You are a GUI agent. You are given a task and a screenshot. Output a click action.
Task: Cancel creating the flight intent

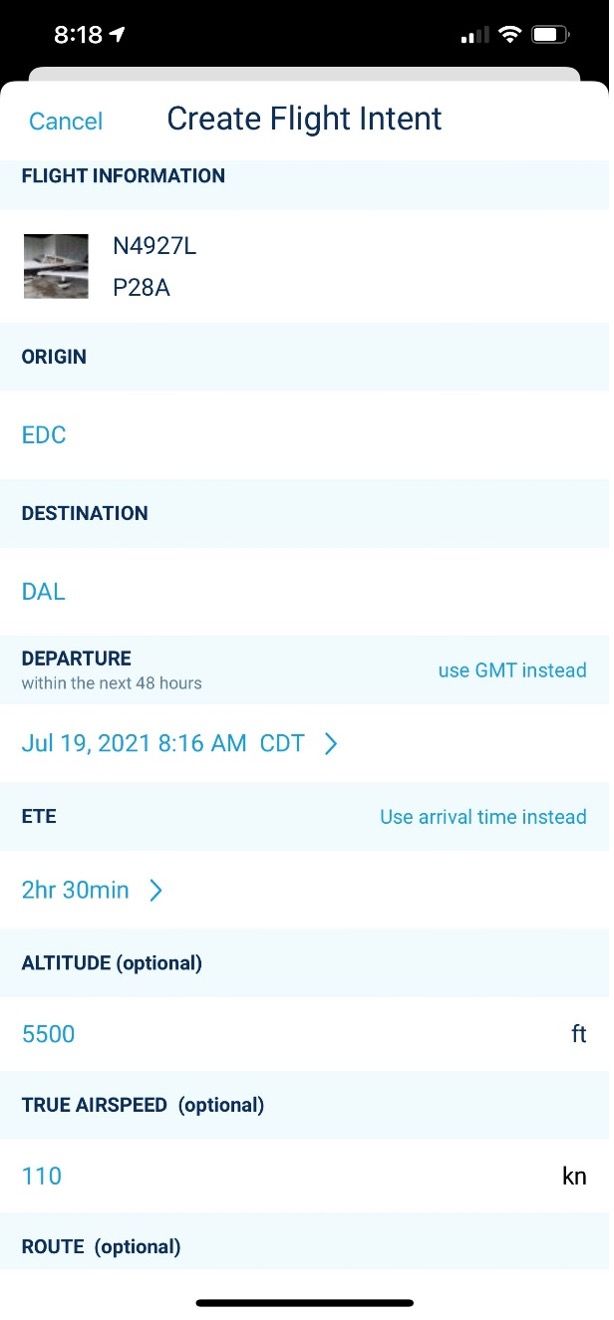pyautogui.click(x=66, y=121)
